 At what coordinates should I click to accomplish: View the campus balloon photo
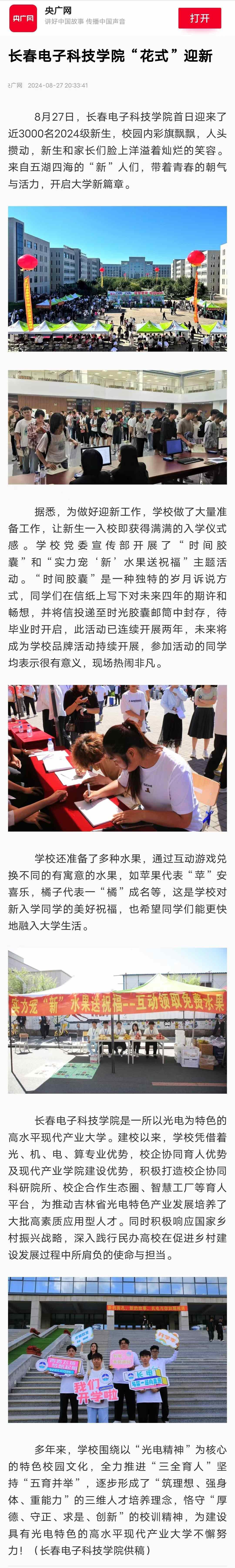[117, 279]
